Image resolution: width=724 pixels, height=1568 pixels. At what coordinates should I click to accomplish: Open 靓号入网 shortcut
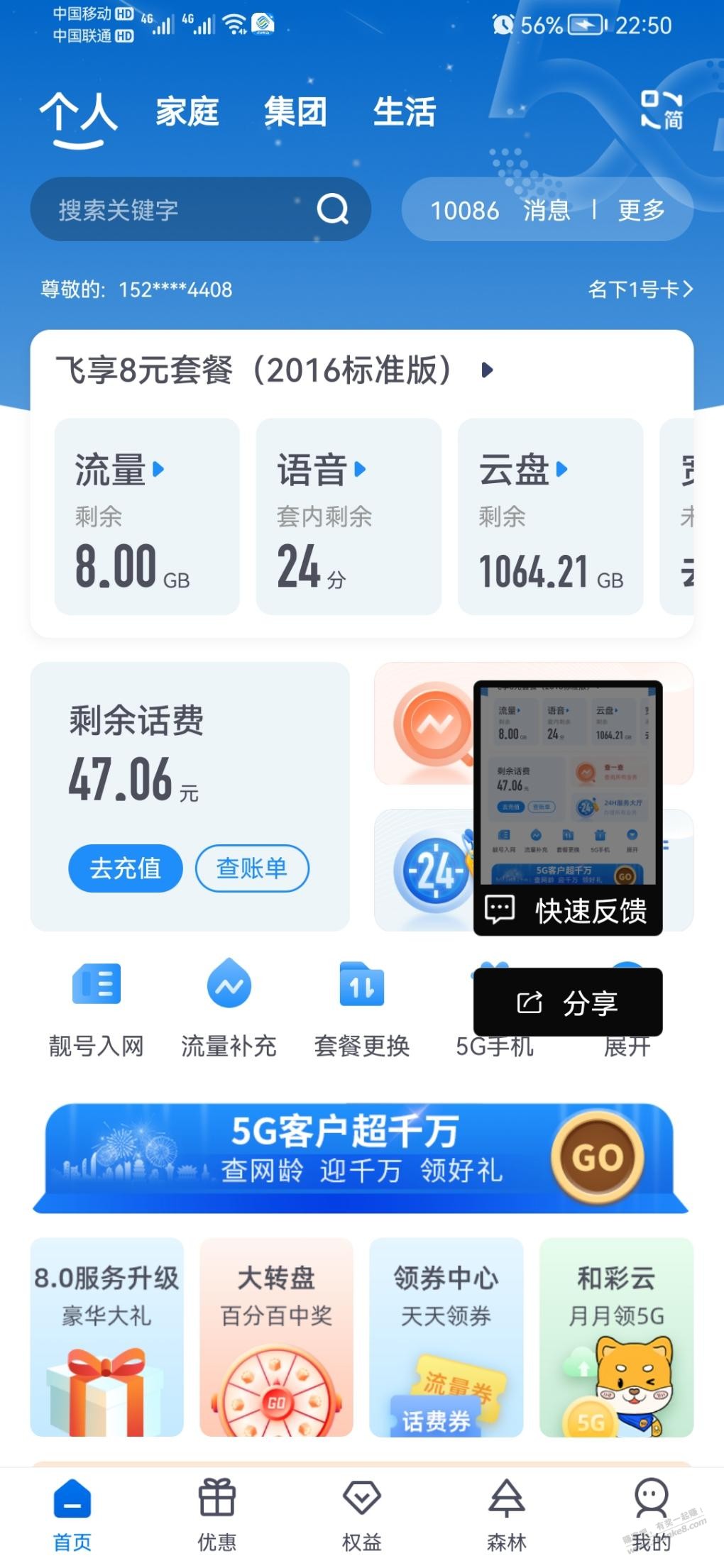pos(97,1007)
